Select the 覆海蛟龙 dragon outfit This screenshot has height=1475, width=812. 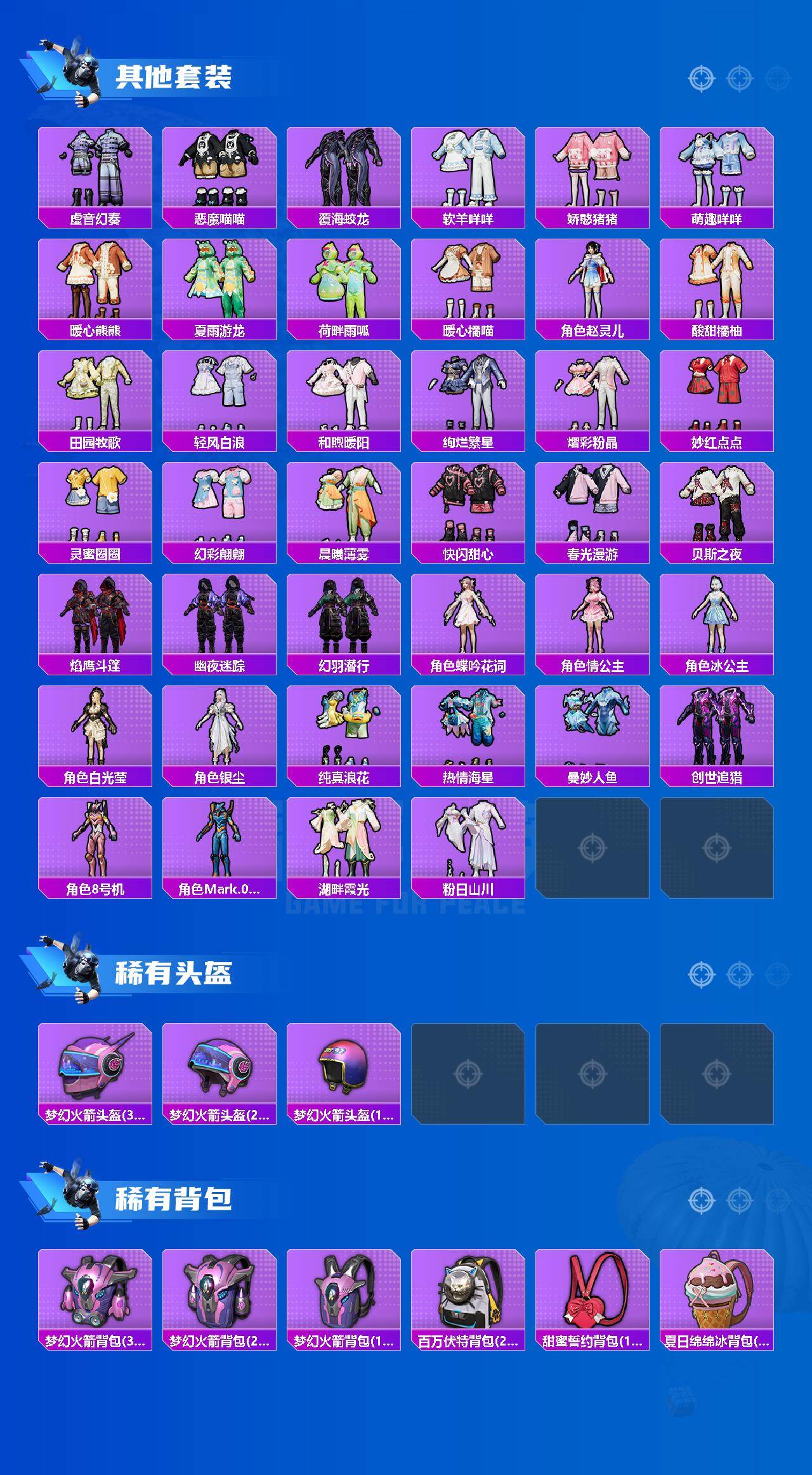(344, 168)
